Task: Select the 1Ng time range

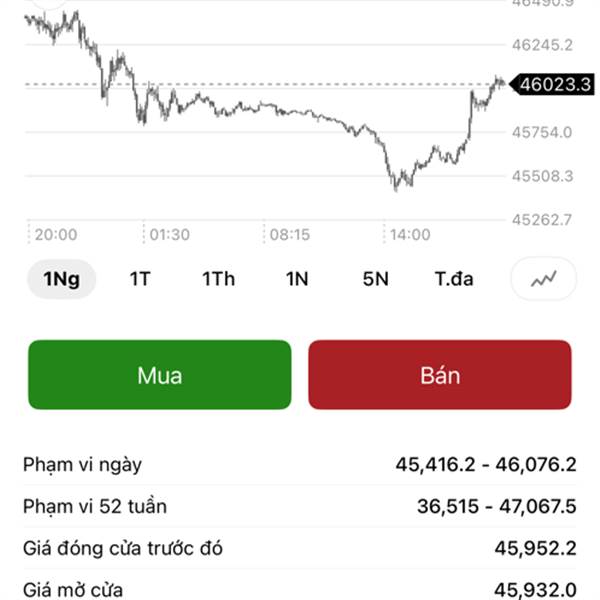Action: 62,279
